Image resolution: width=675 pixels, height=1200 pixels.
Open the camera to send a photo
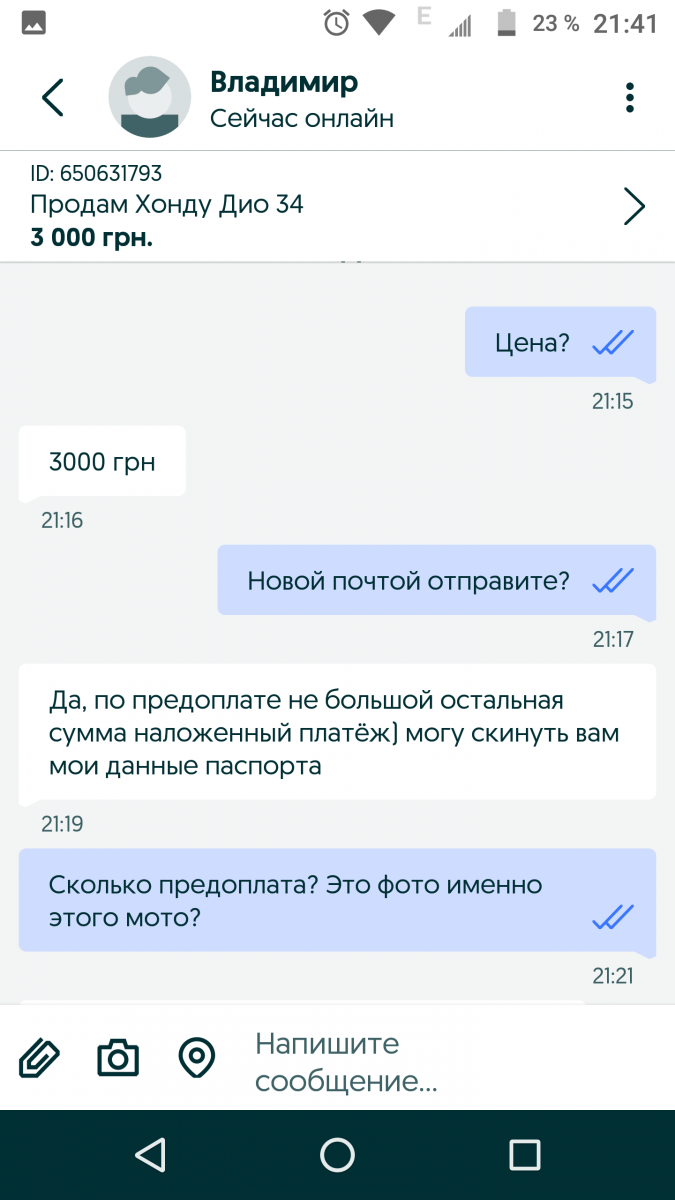click(x=118, y=1057)
